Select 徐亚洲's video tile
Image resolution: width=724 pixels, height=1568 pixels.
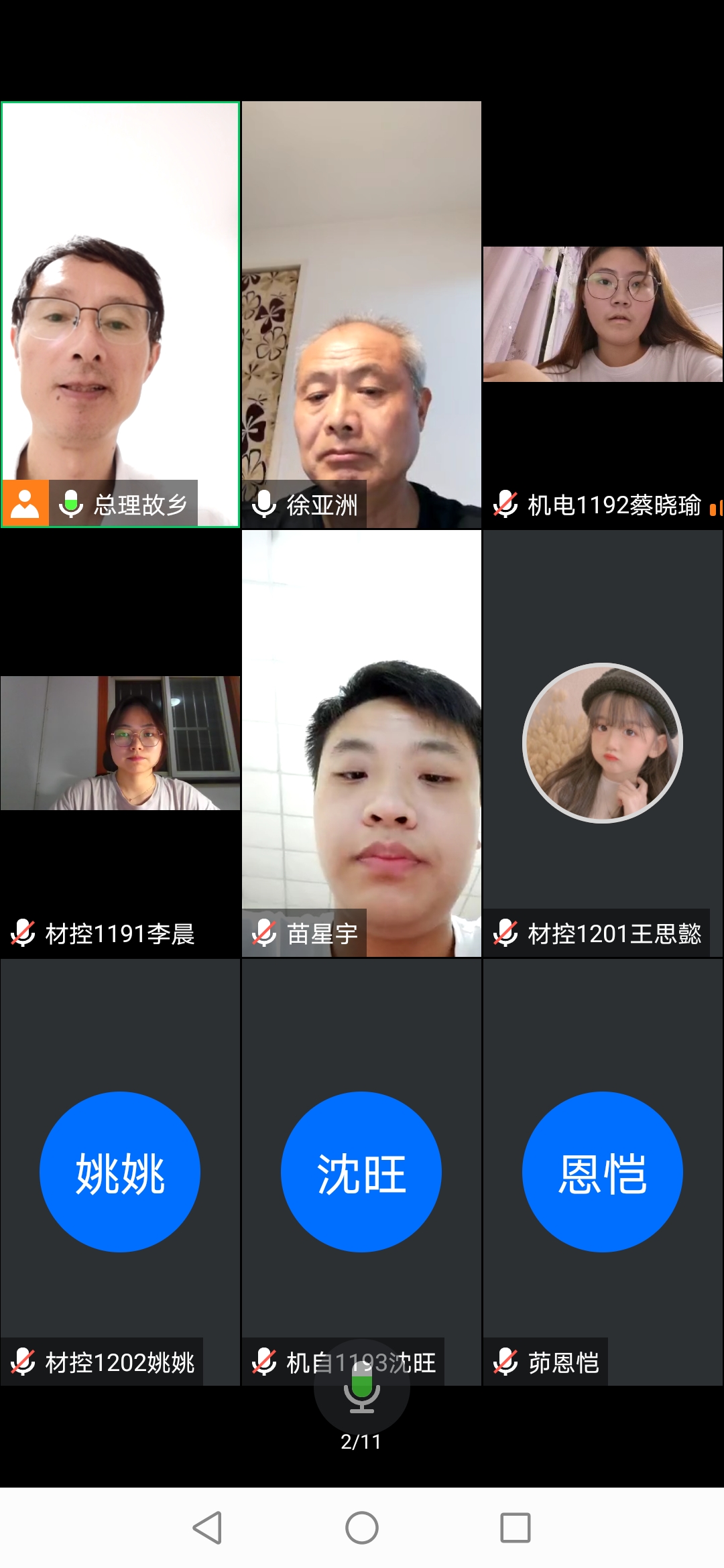[361, 315]
